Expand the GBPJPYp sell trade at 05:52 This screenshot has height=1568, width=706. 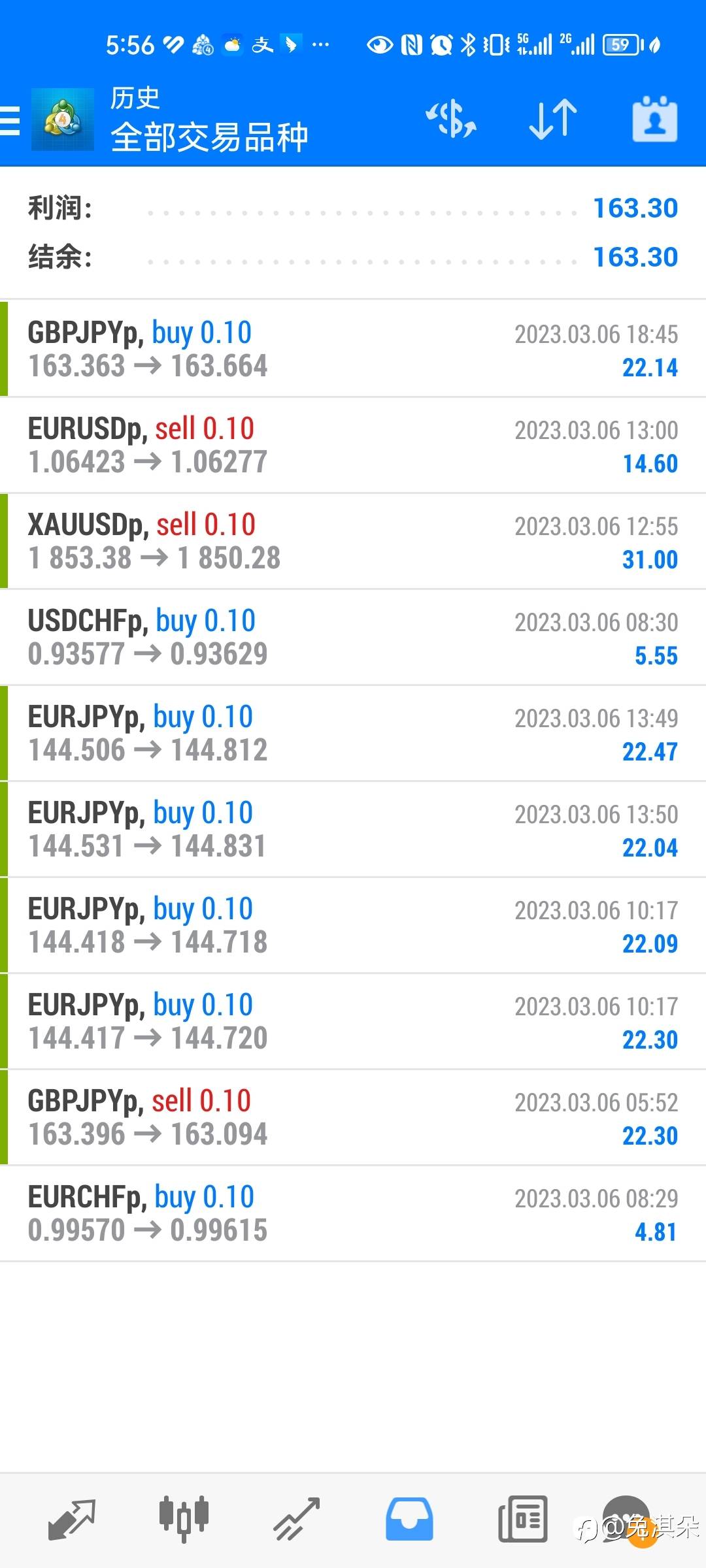click(x=353, y=1117)
